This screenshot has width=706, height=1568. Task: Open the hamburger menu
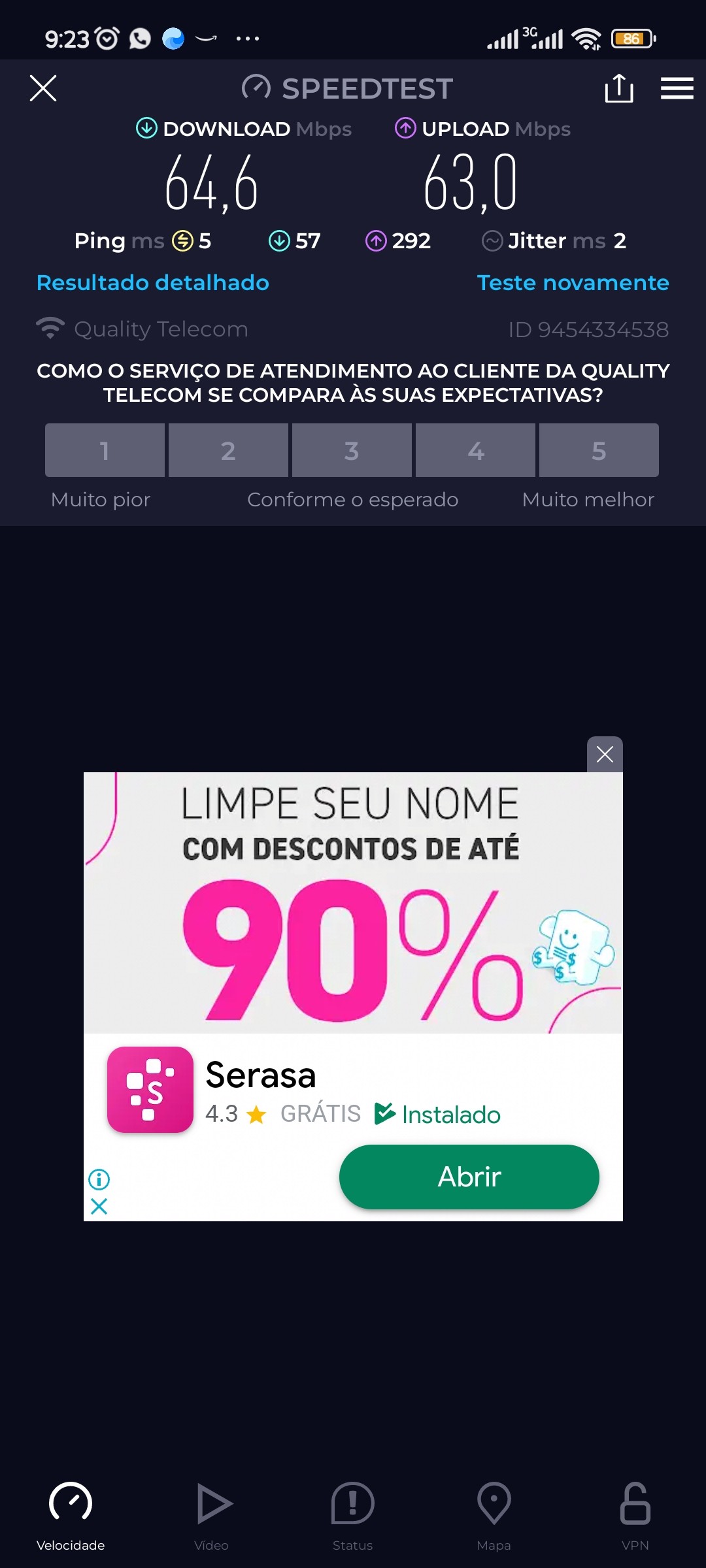point(677,88)
